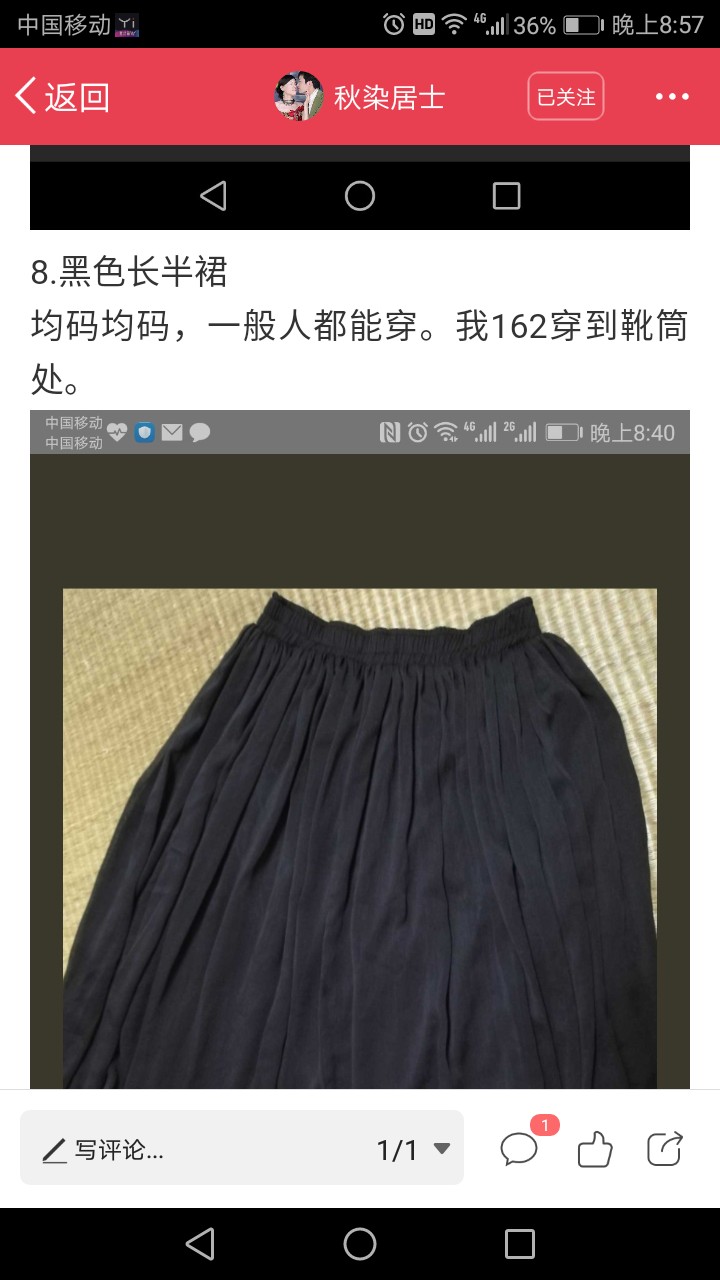Share this post

coord(665,1149)
